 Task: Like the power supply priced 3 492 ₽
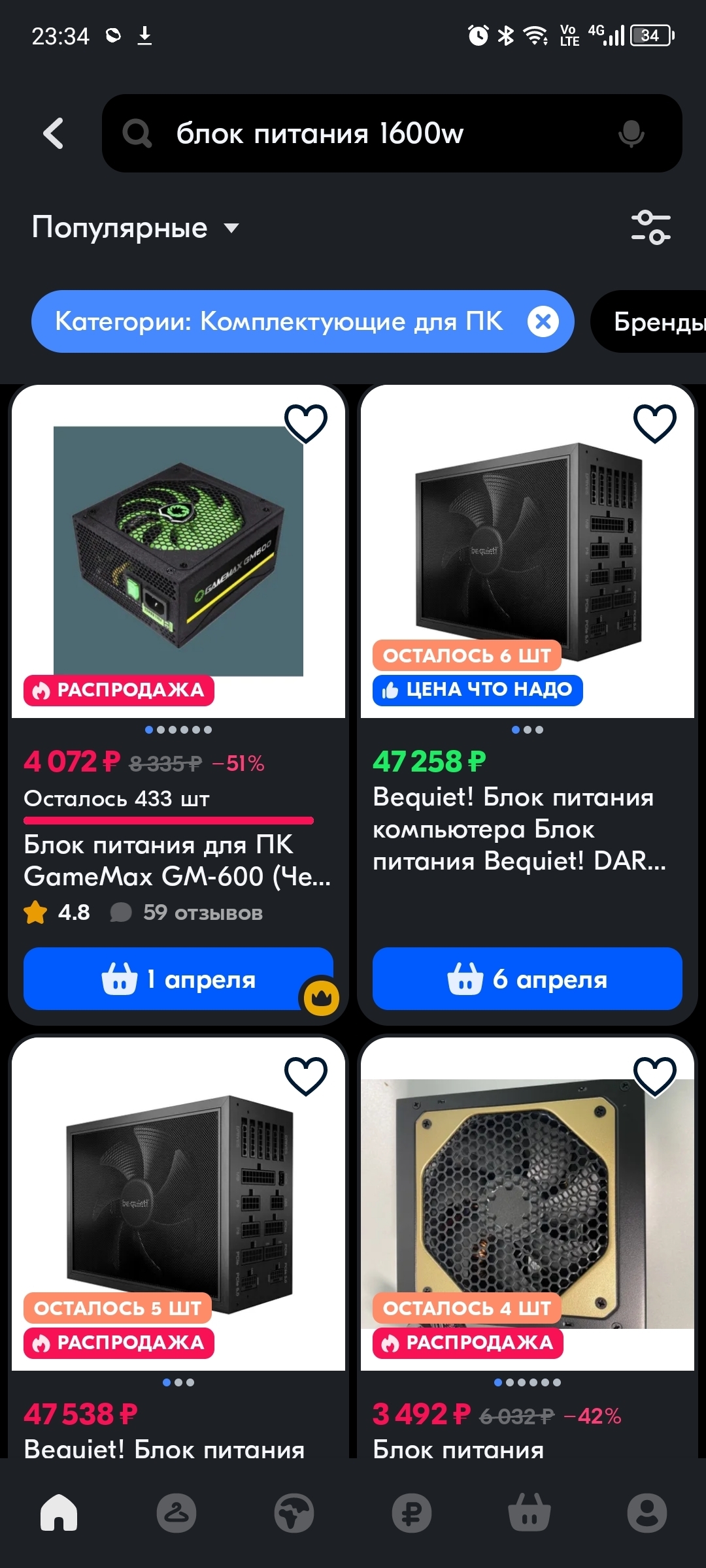[x=654, y=1075]
